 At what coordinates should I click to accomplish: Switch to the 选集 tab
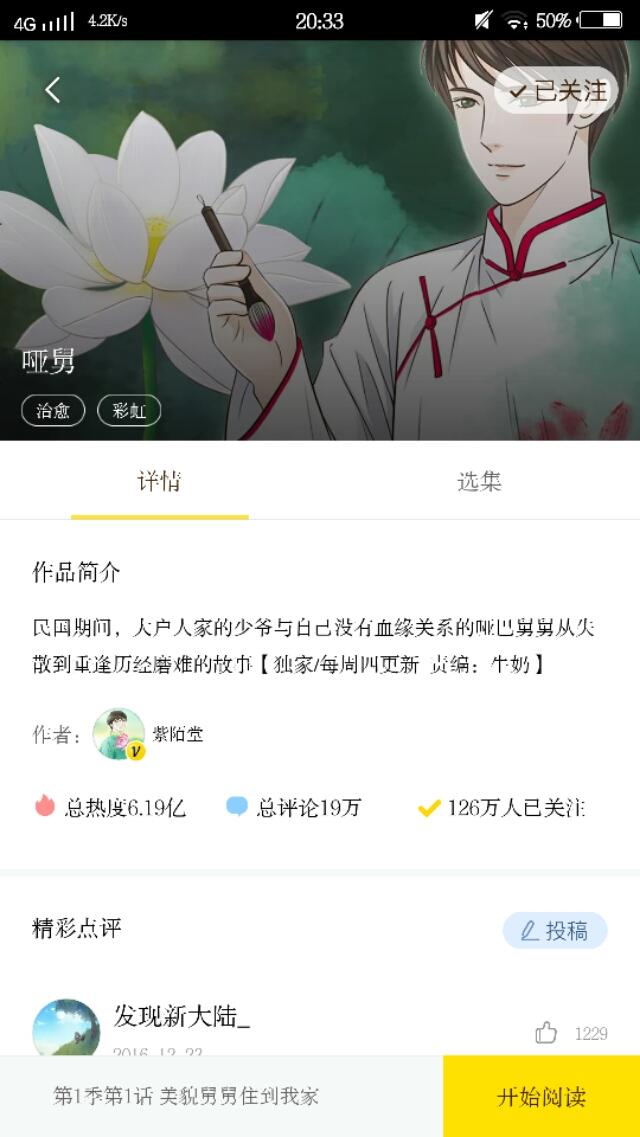pos(479,482)
